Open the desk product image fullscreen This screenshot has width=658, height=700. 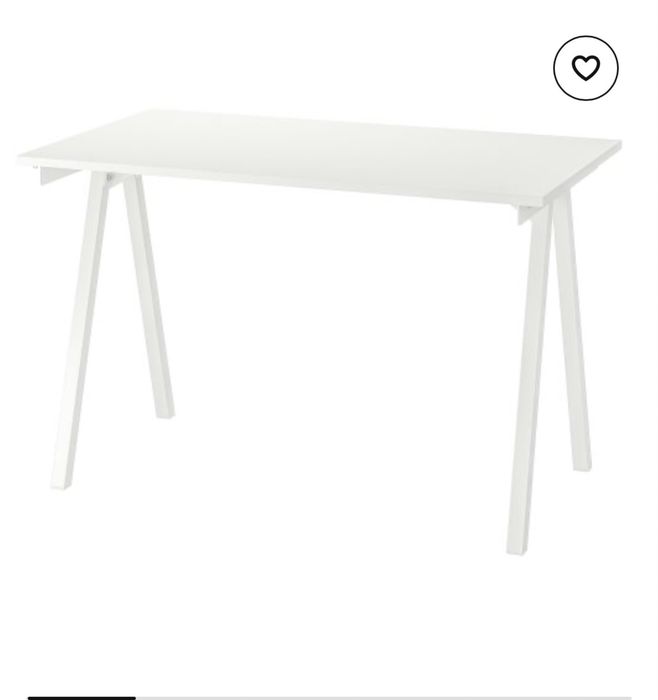[320, 330]
